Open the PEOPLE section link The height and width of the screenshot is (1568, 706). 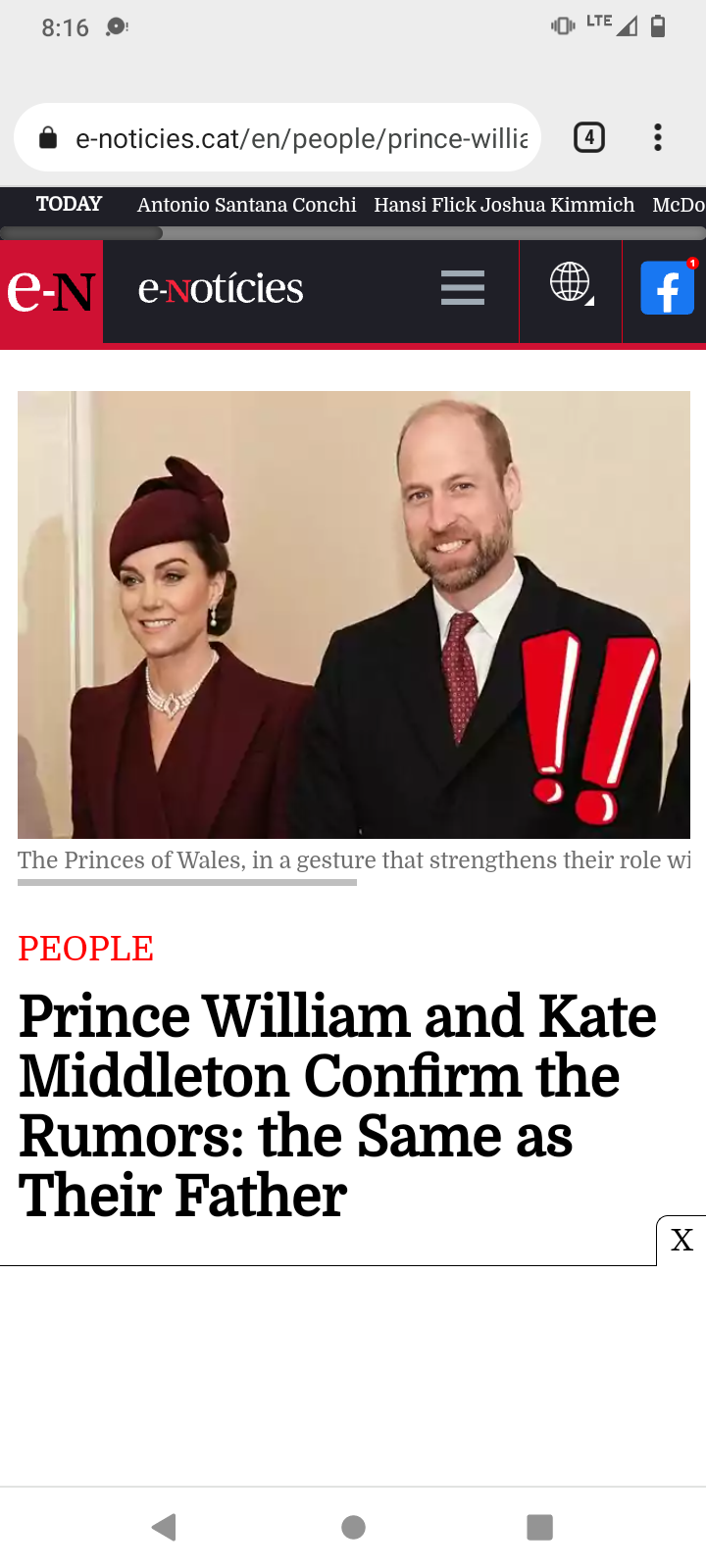(85, 949)
